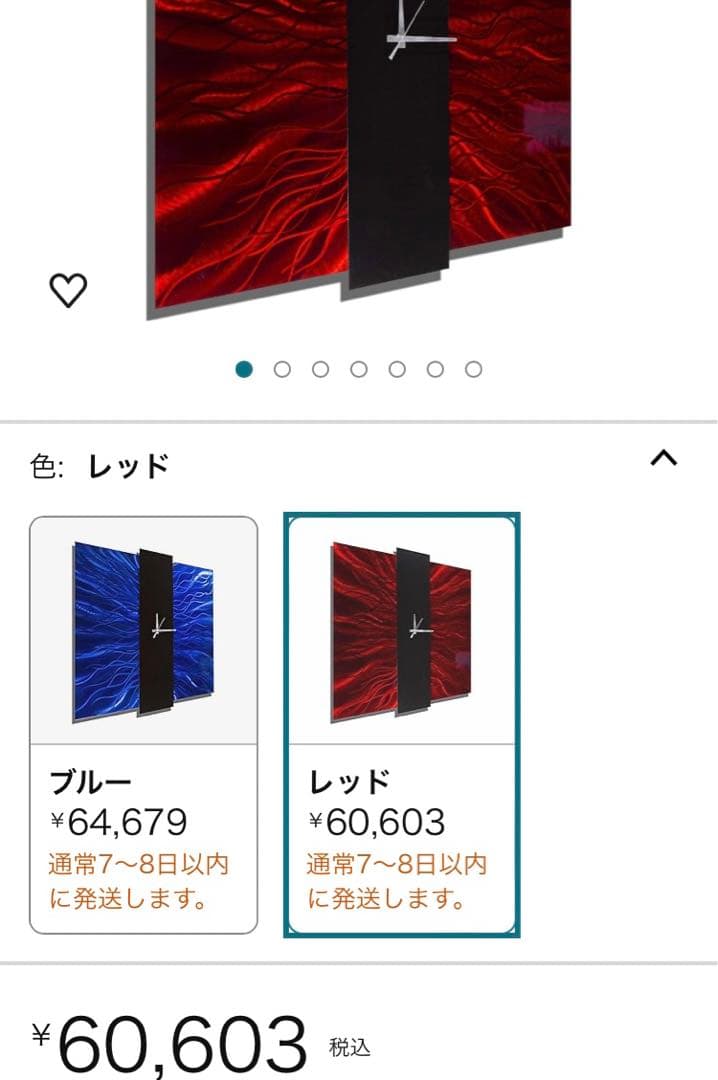The width and height of the screenshot is (718, 1080).
Task: Select the ブルー color option
Action: [143, 724]
